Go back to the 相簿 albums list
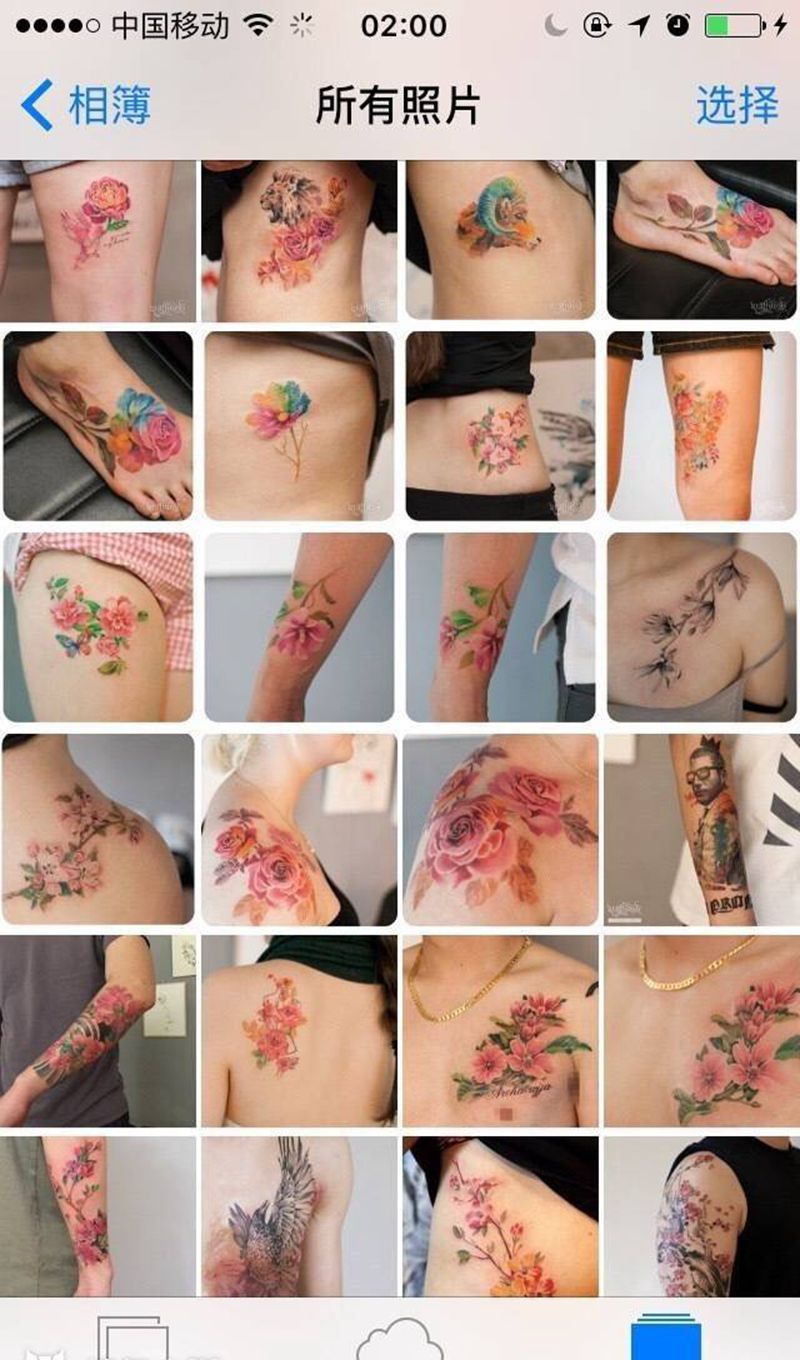 pos(85,105)
